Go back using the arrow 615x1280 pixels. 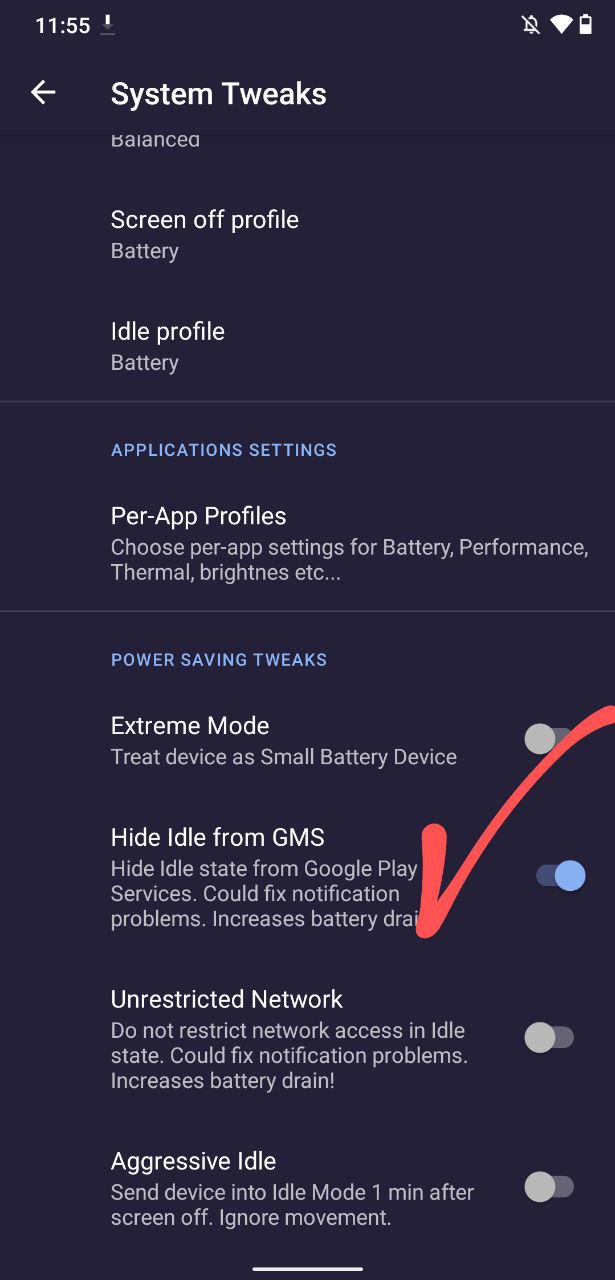[x=43, y=93]
